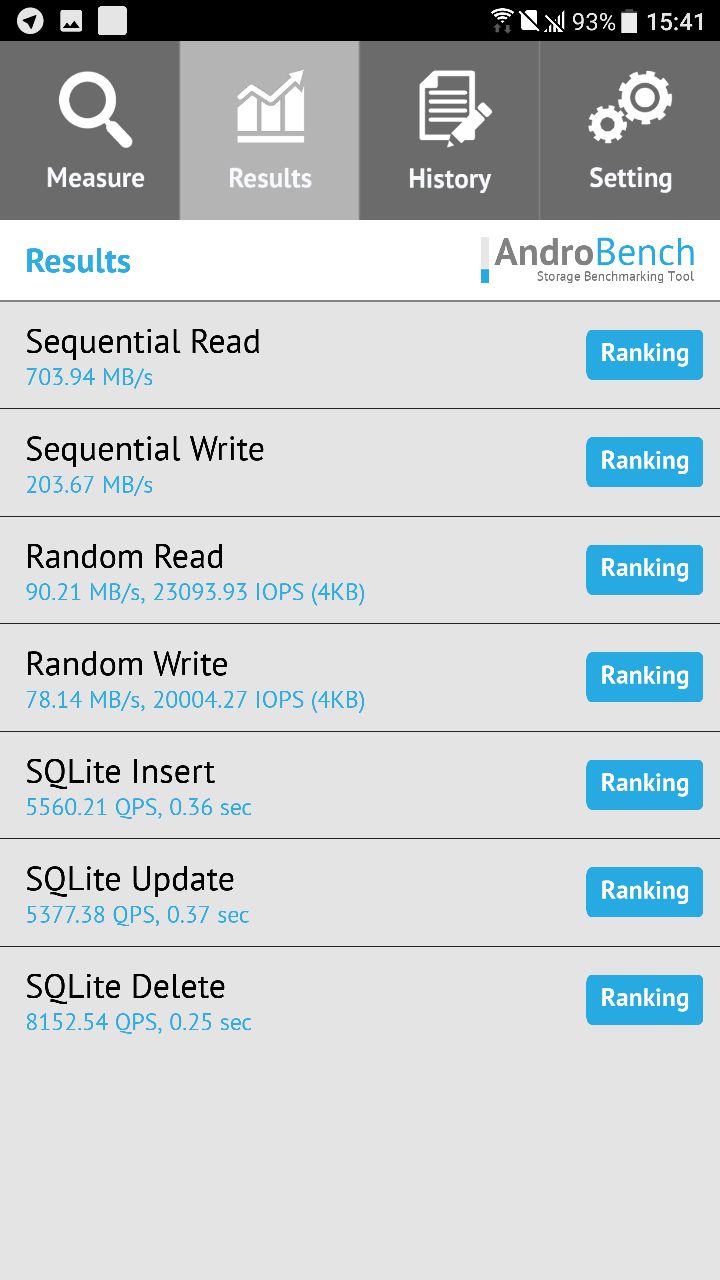
Task: Open the SQLite Delete ranking
Action: tap(644, 999)
